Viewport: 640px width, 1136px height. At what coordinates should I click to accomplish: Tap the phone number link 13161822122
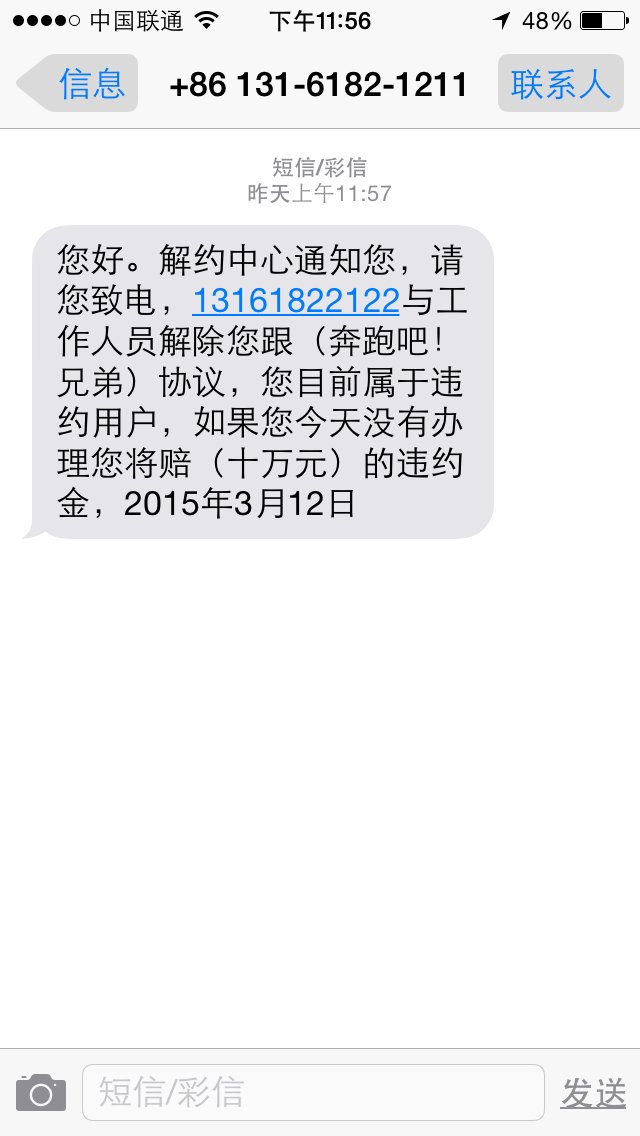click(295, 298)
